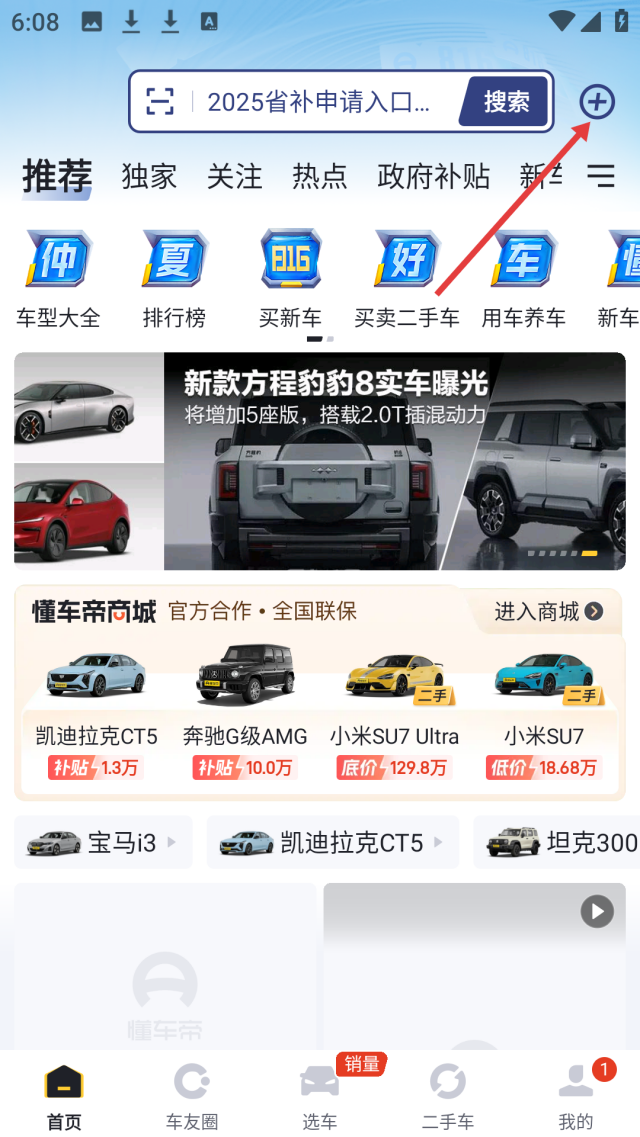640x1137 pixels.
Task: Select 买卖二手车 shortcut
Action: 407,278
